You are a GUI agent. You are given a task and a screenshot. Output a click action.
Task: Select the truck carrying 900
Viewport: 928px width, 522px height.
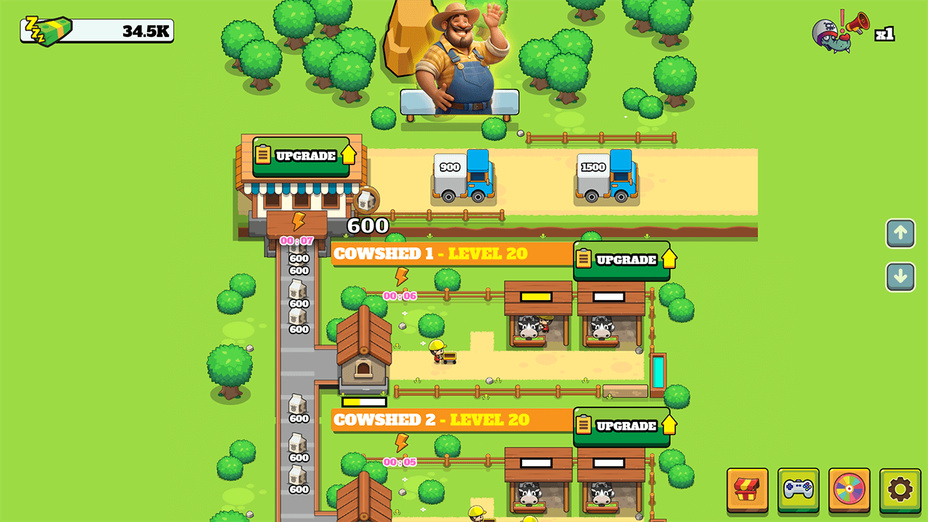click(464, 176)
